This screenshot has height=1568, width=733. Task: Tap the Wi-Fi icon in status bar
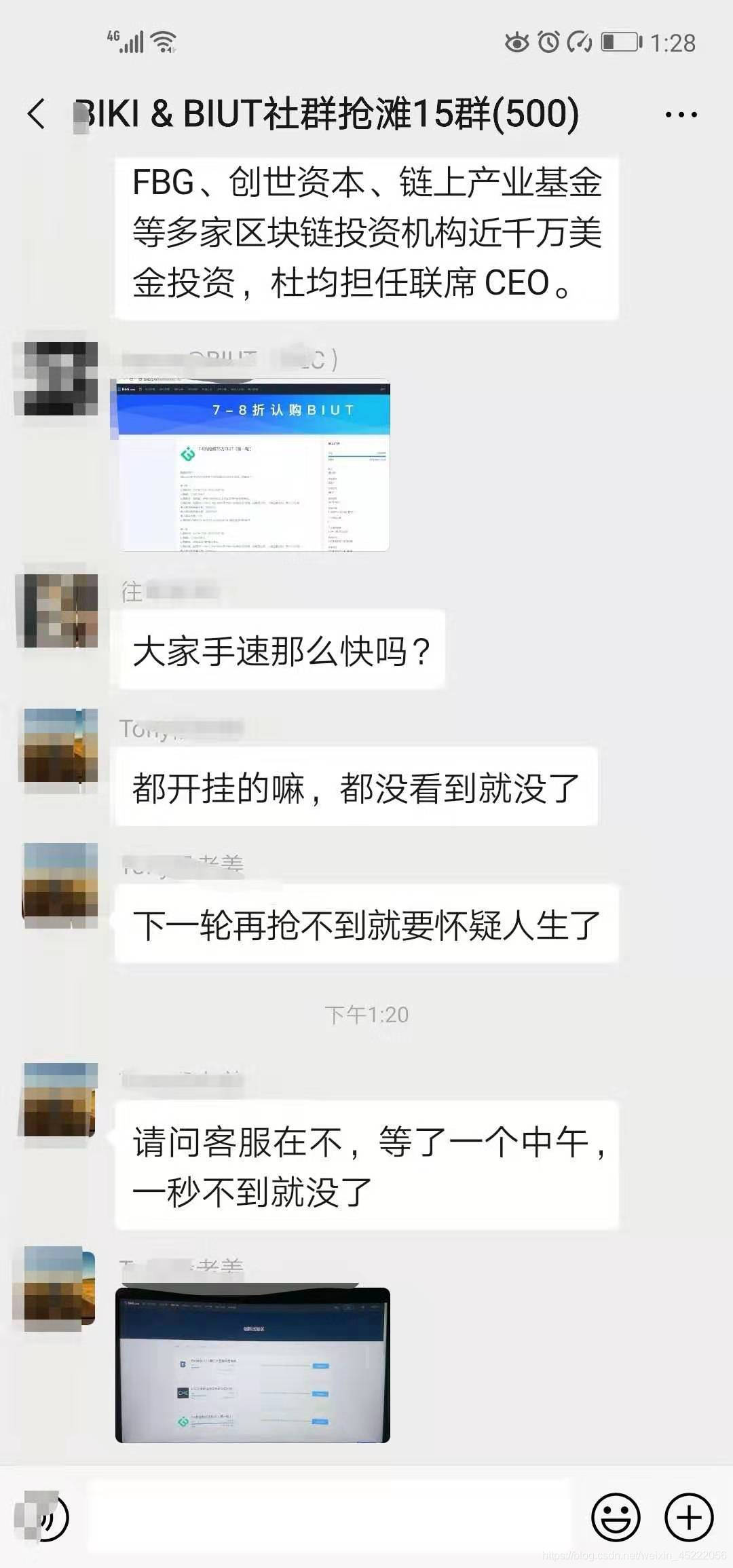[x=165, y=42]
